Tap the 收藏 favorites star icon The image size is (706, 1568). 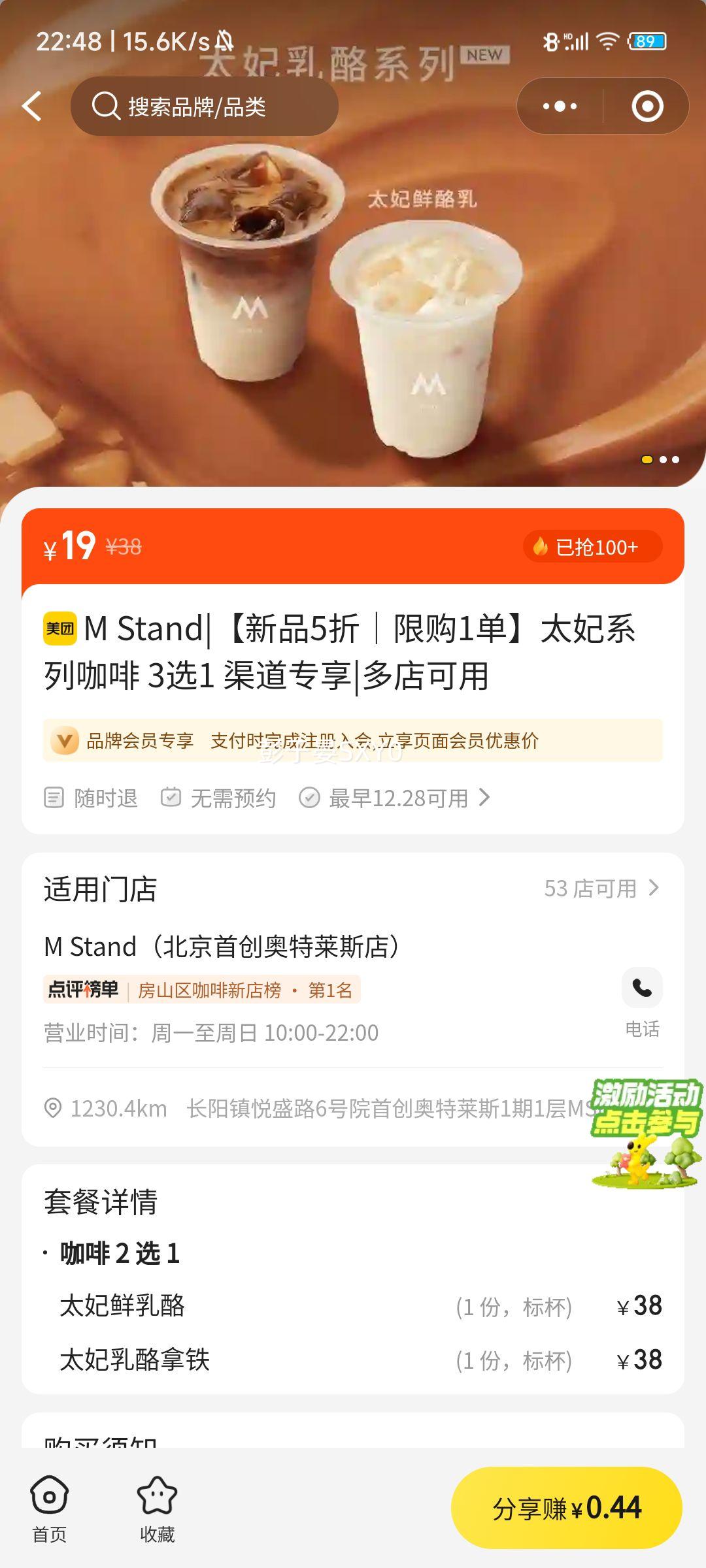click(157, 1496)
